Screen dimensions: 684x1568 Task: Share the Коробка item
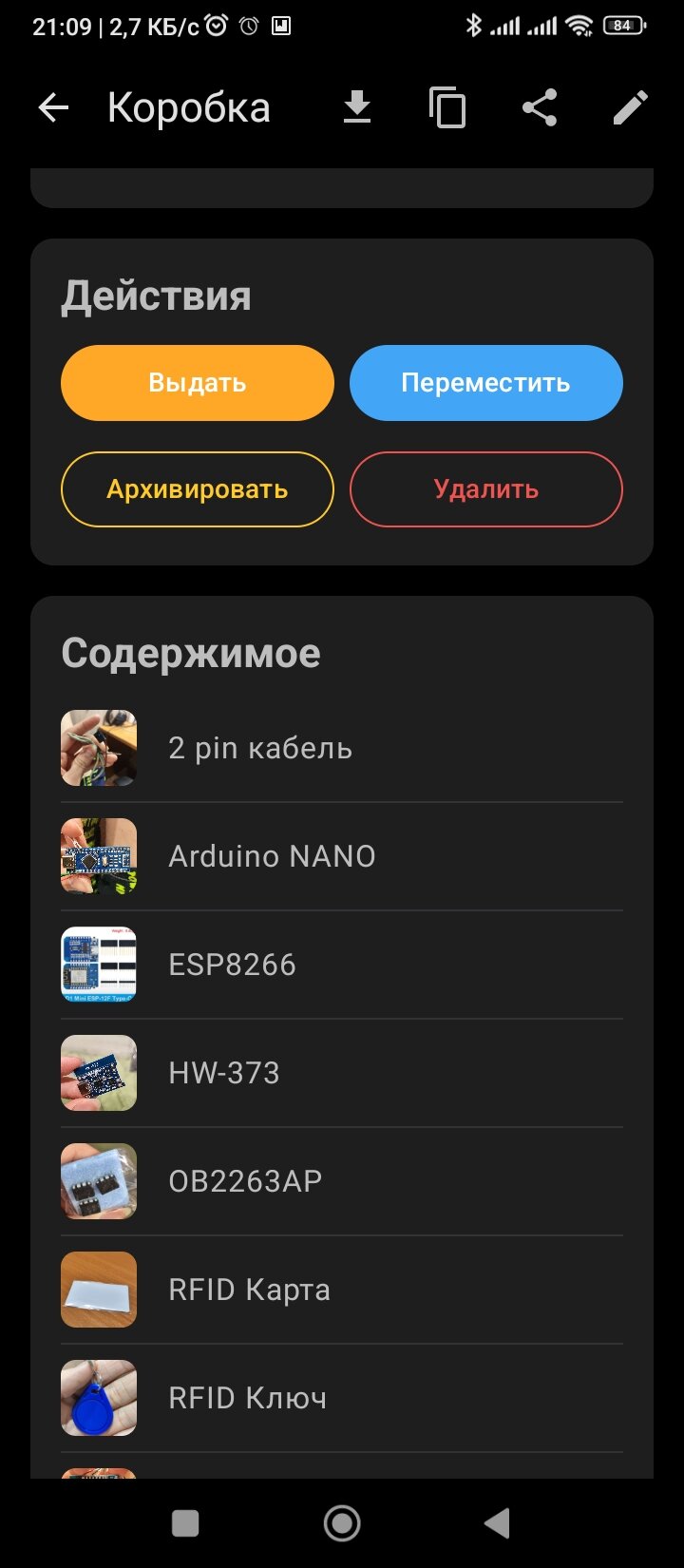point(540,108)
